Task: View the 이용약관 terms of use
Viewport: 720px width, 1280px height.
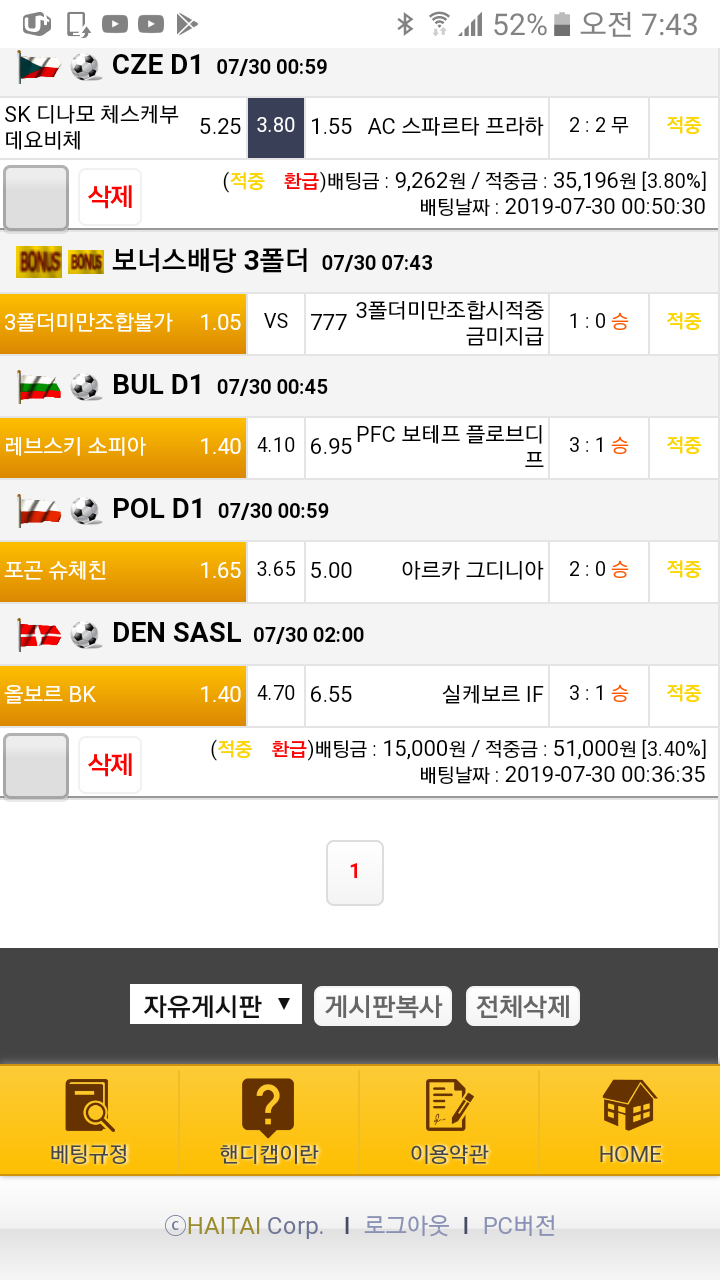Action: [x=449, y=1121]
